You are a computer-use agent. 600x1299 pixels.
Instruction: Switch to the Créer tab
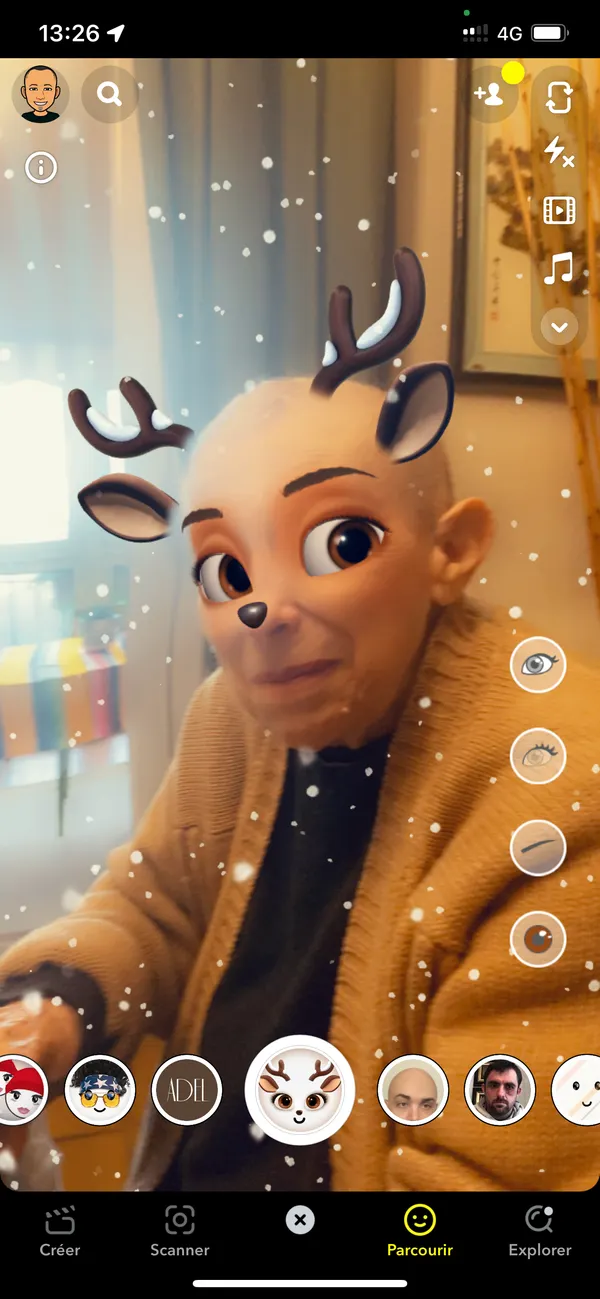click(60, 1231)
